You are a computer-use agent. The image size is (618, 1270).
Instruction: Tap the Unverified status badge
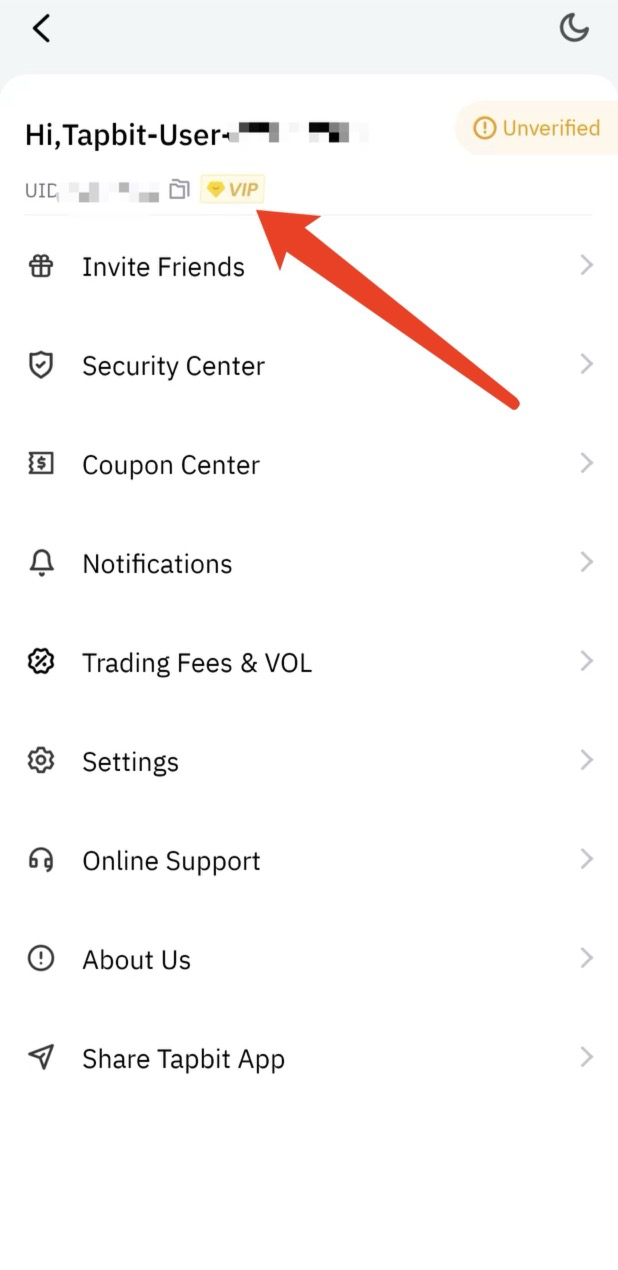[536, 129]
